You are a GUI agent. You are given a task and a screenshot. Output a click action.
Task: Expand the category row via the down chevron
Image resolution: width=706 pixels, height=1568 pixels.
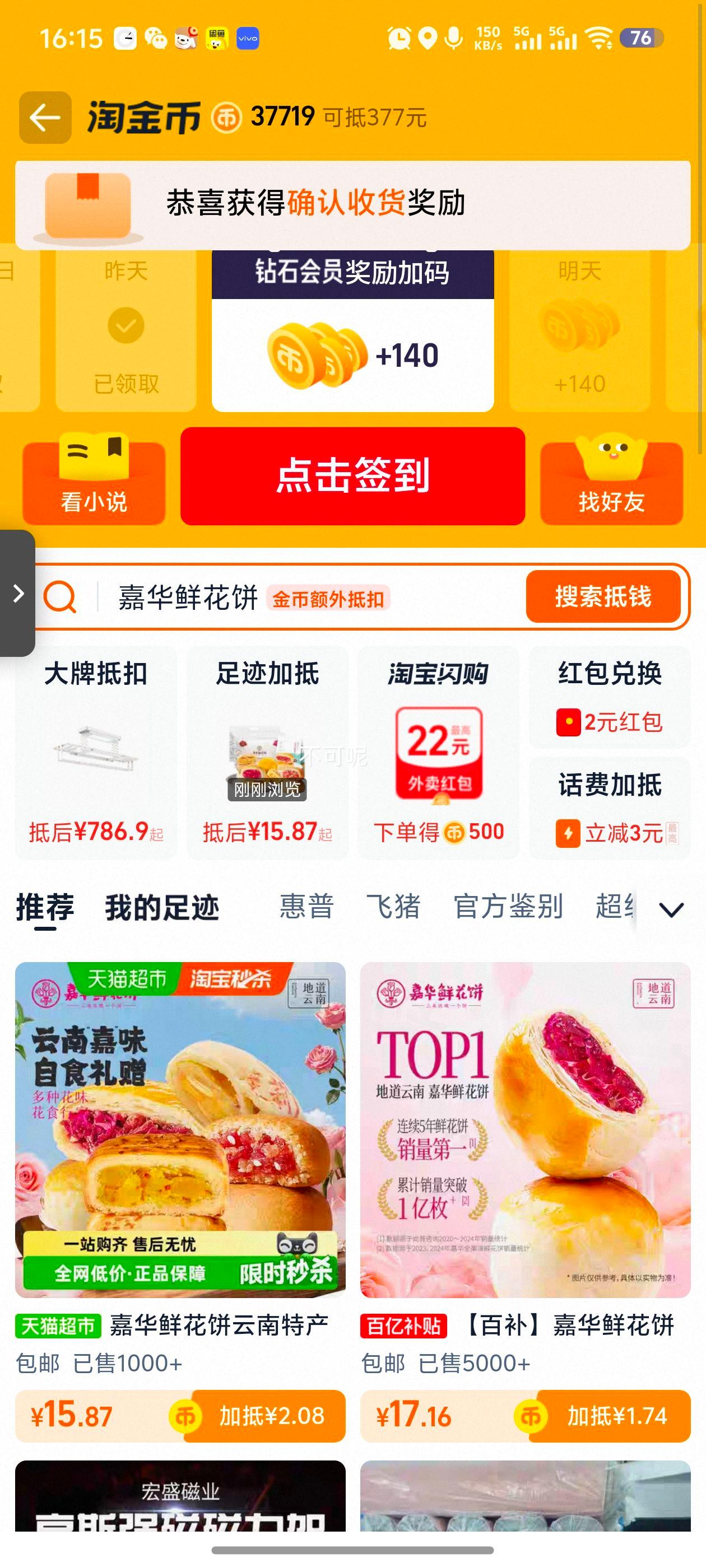coord(670,909)
